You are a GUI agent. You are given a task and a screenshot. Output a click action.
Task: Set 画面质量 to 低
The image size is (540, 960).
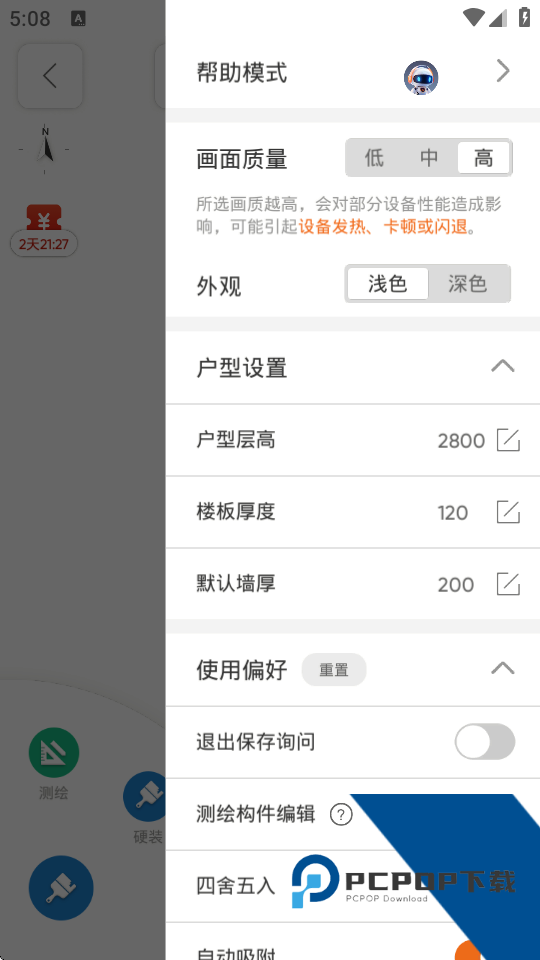(x=374, y=158)
